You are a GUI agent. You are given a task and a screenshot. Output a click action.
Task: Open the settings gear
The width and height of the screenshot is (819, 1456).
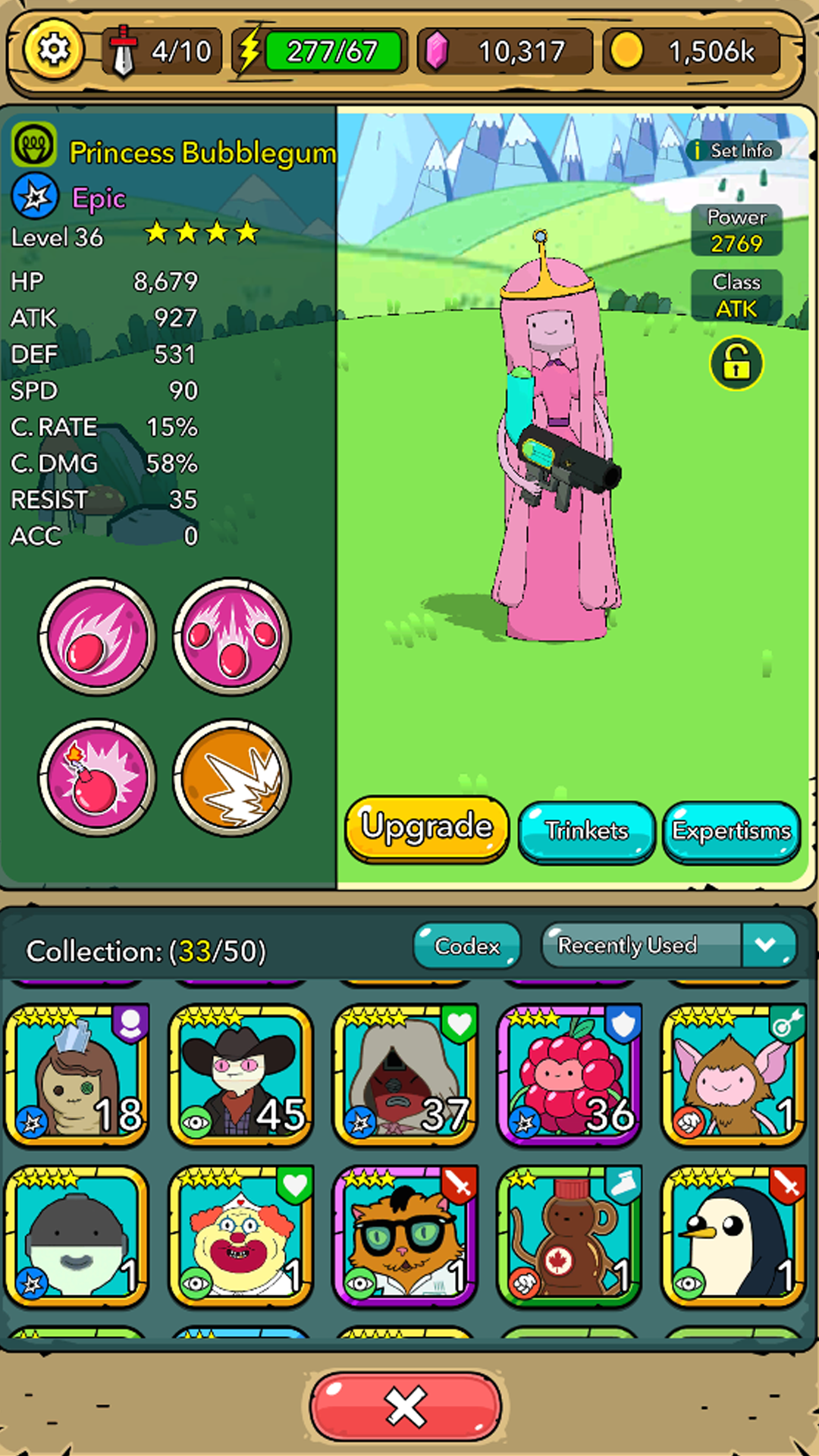(53, 50)
